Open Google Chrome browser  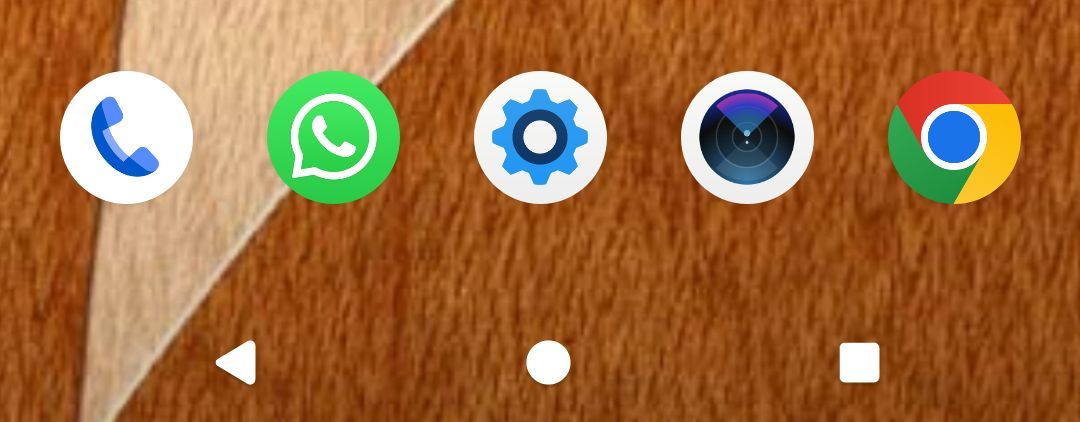pyautogui.click(x=954, y=137)
